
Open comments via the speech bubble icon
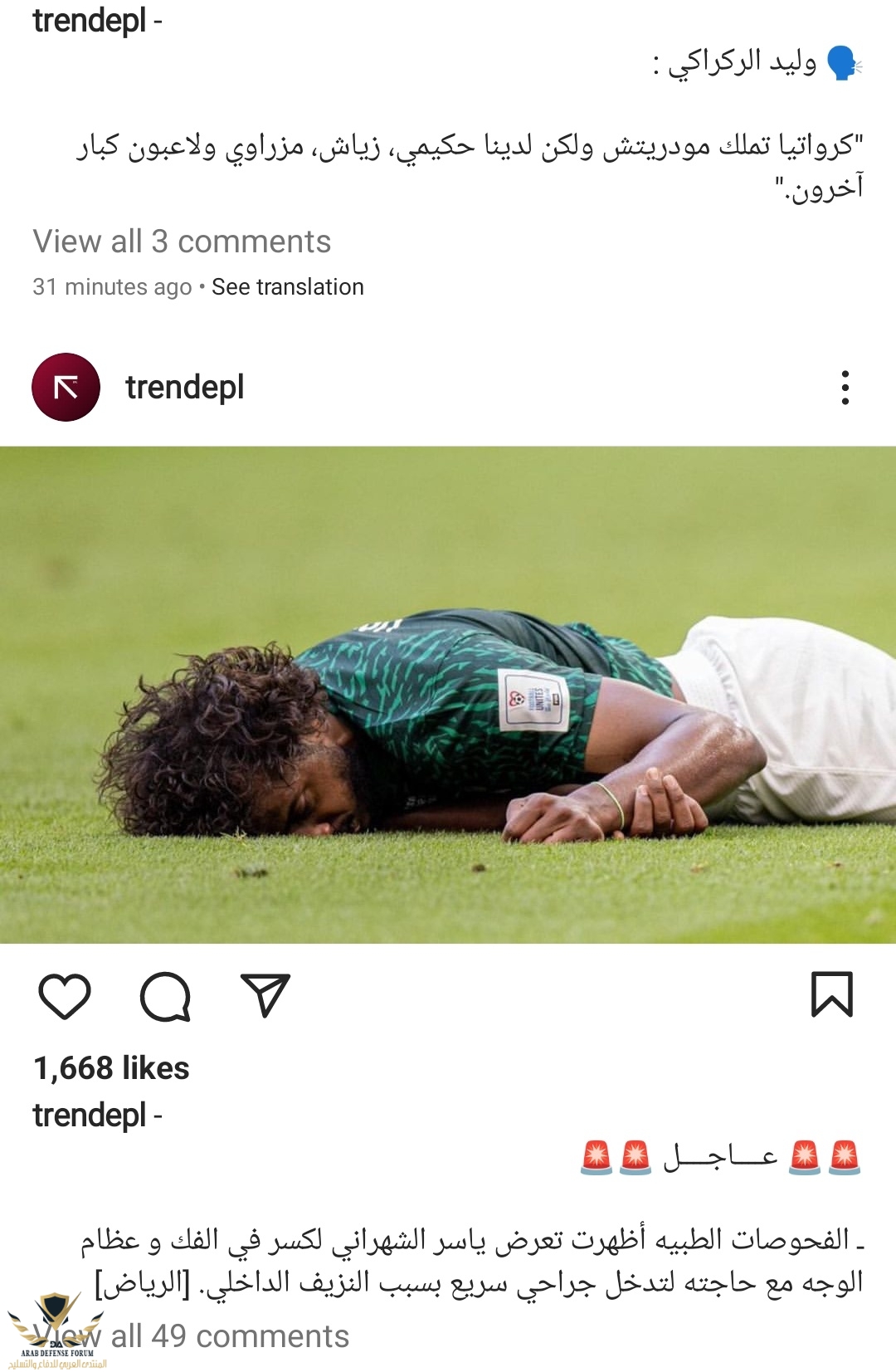[x=165, y=995]
